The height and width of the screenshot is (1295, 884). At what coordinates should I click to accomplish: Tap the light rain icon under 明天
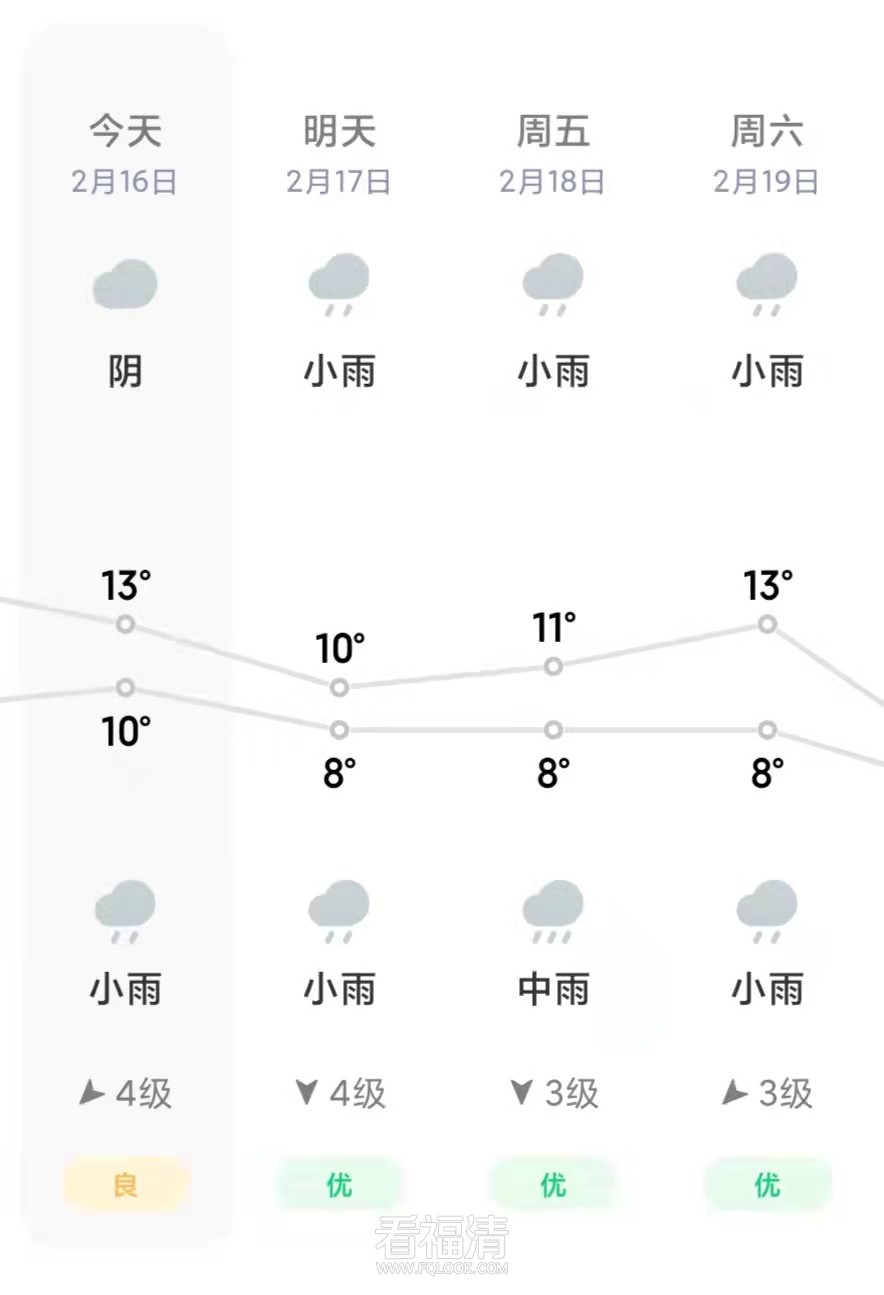click(x=338, y=284)
